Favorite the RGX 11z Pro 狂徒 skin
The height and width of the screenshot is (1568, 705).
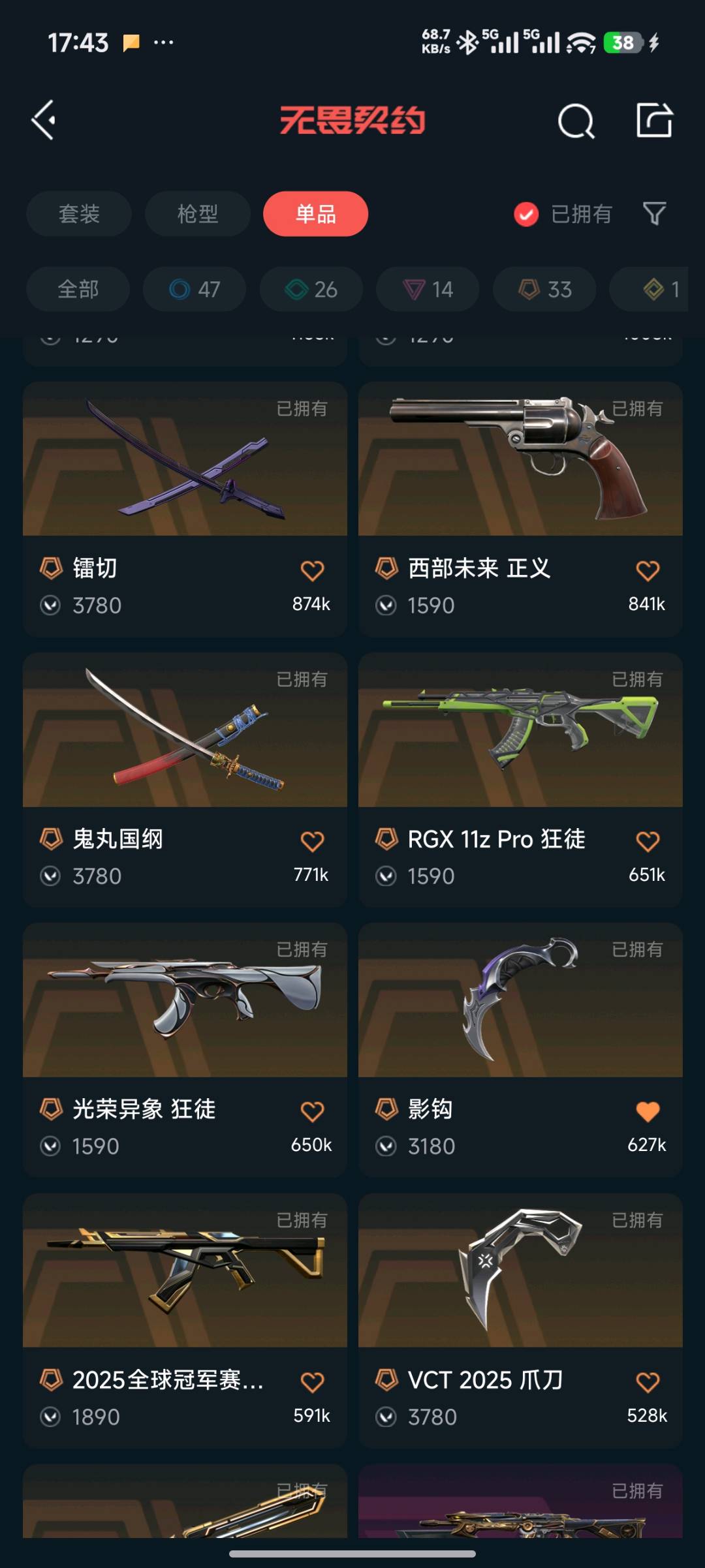(648, 841)
